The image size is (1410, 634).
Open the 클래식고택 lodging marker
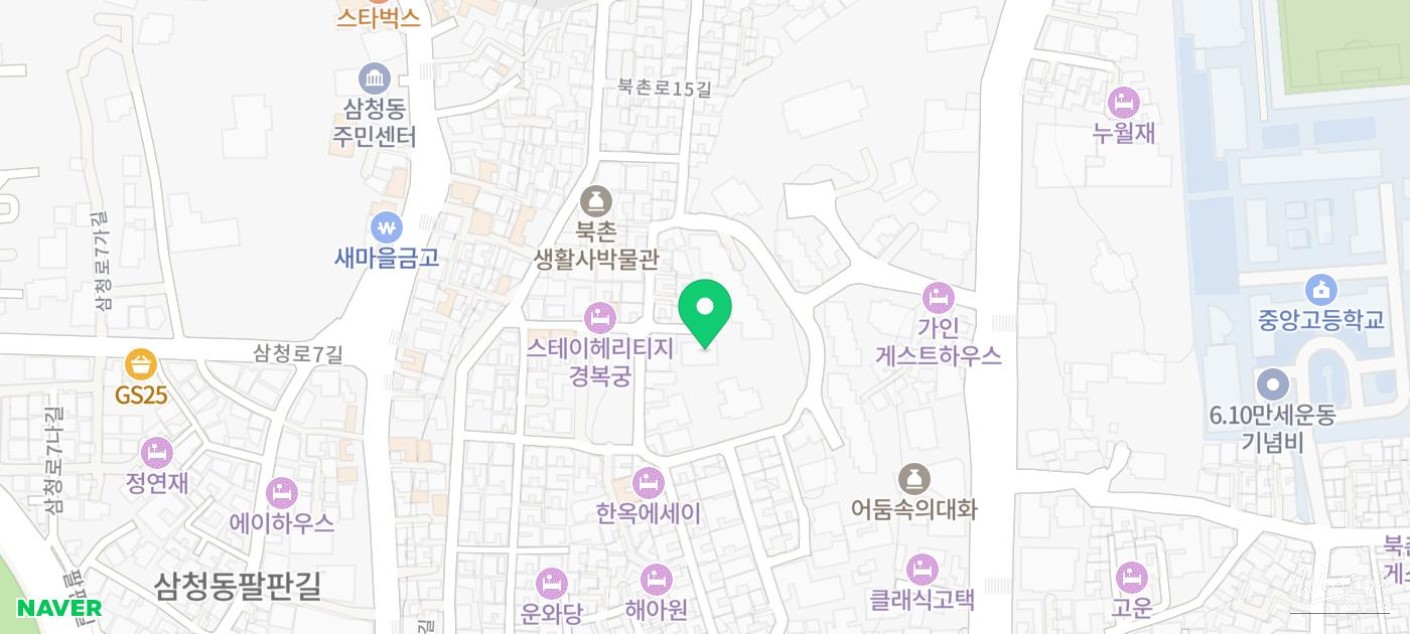coord(922,570)
